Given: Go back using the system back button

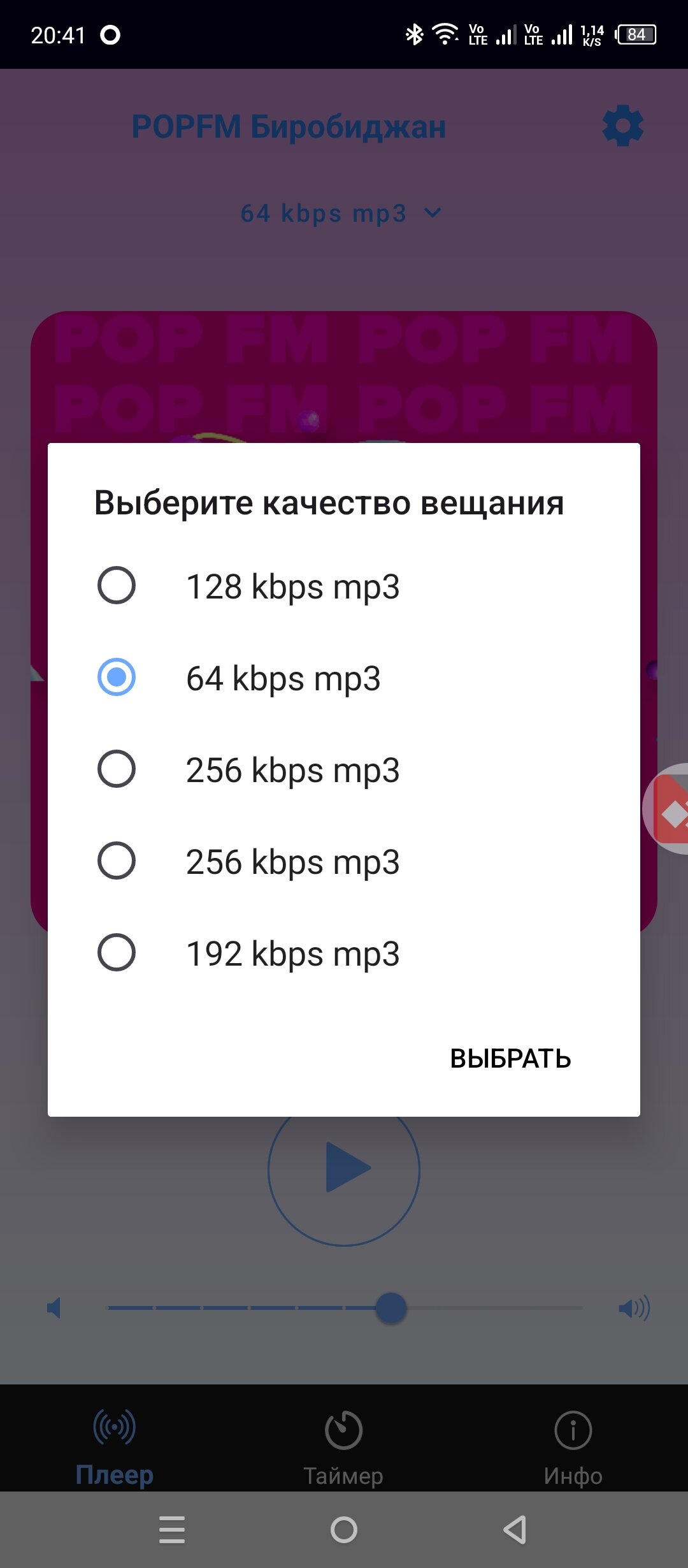Looking at the screenshot, I should pos(515,1529).
